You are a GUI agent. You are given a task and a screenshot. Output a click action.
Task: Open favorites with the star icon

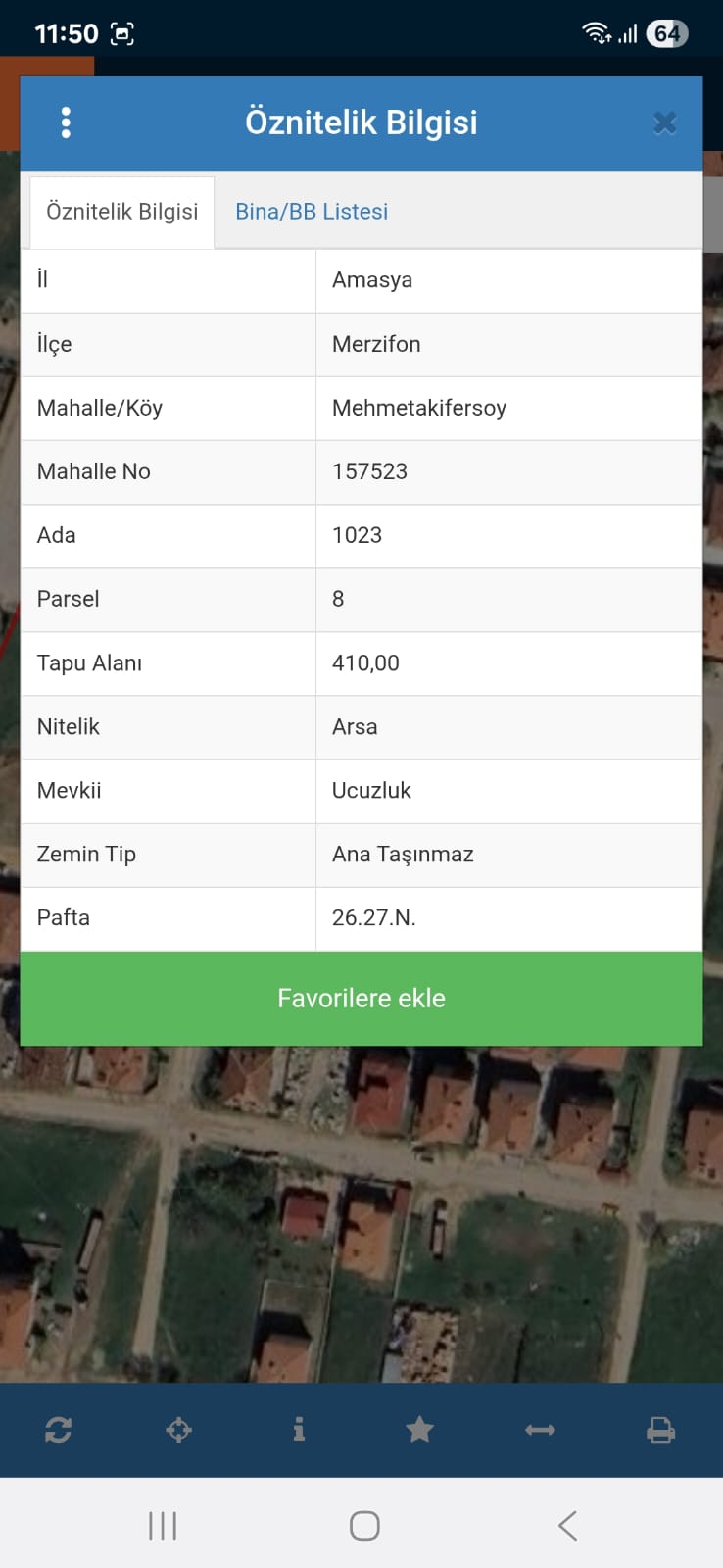419,1430
